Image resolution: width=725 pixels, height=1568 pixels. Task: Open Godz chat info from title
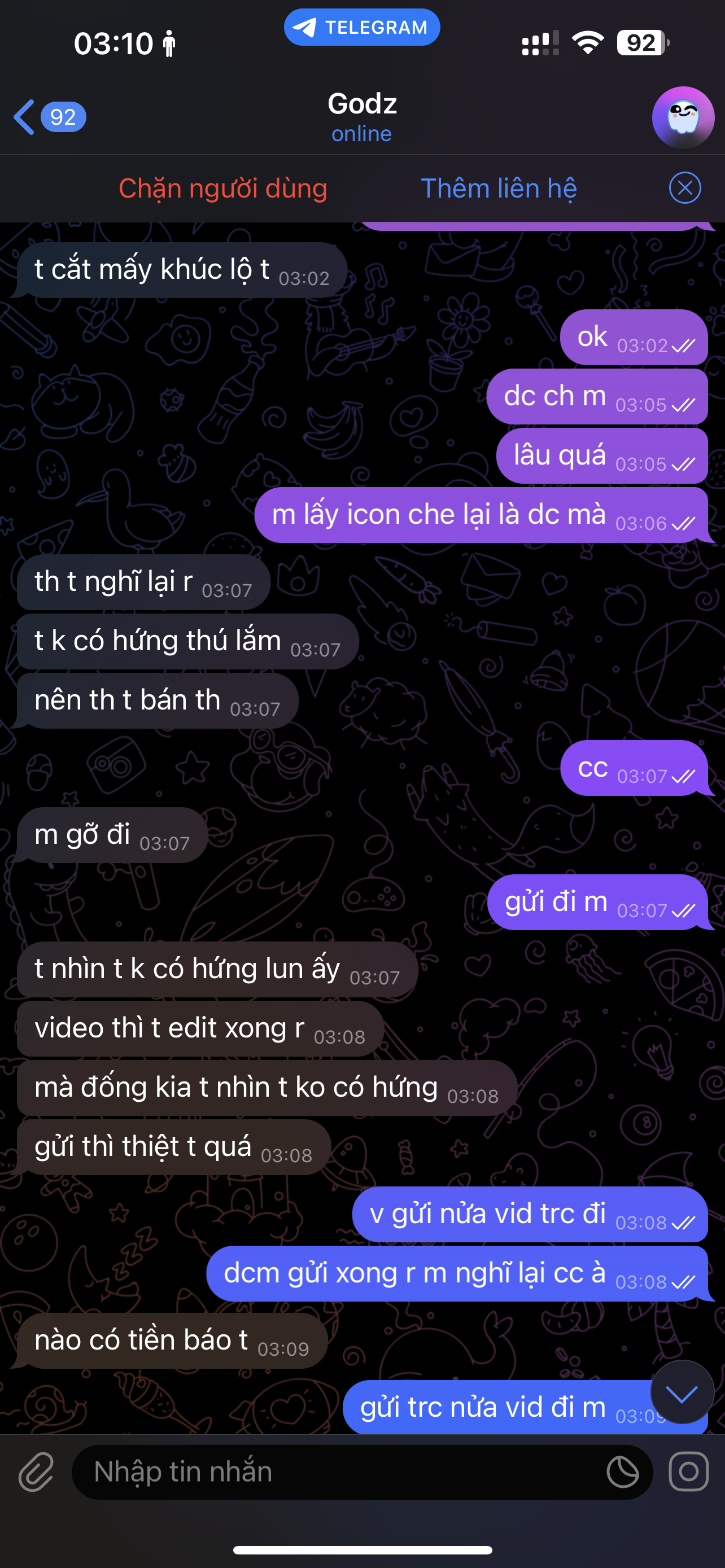click(x=362, y=116)
